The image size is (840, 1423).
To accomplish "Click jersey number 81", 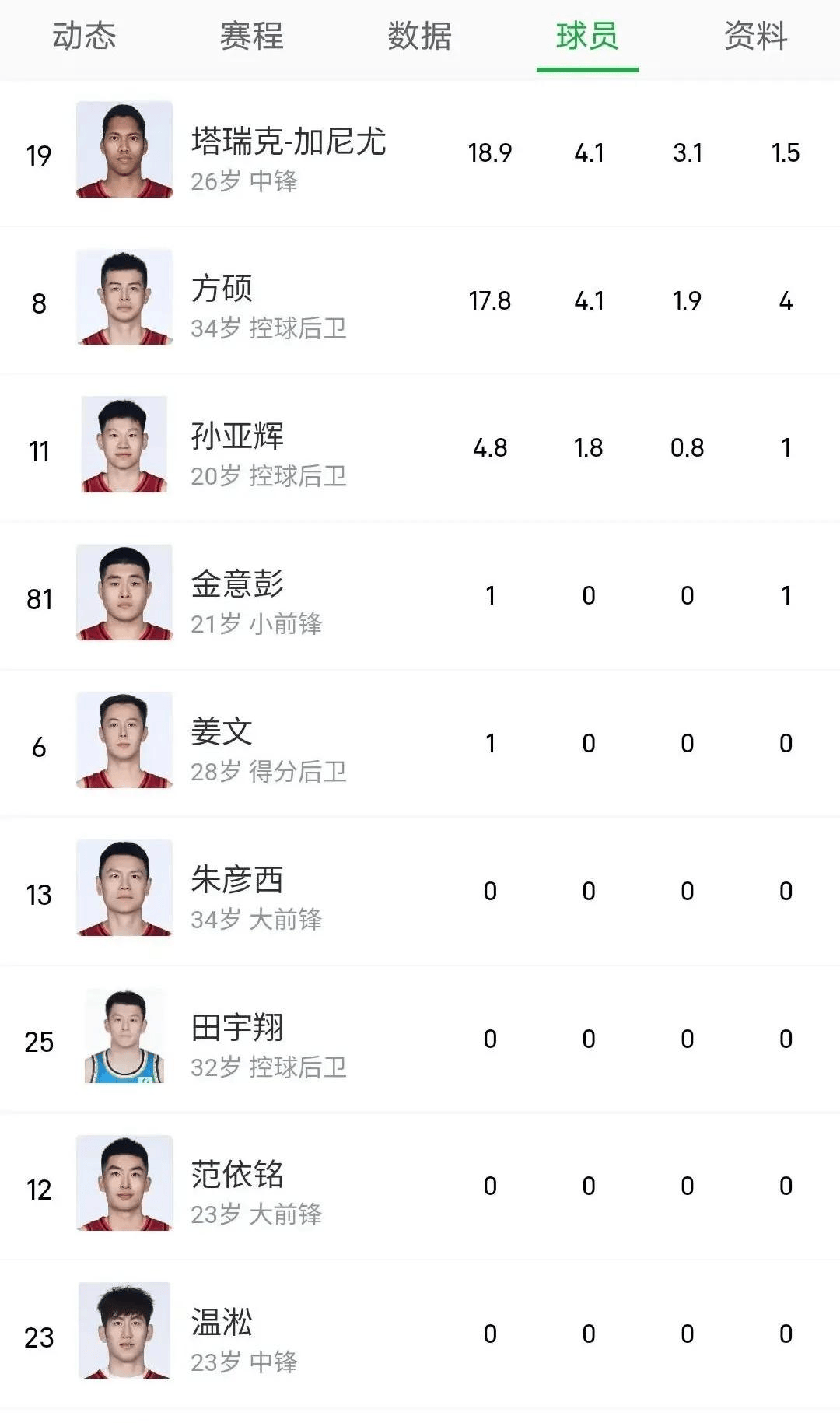I will pos(38,595).
